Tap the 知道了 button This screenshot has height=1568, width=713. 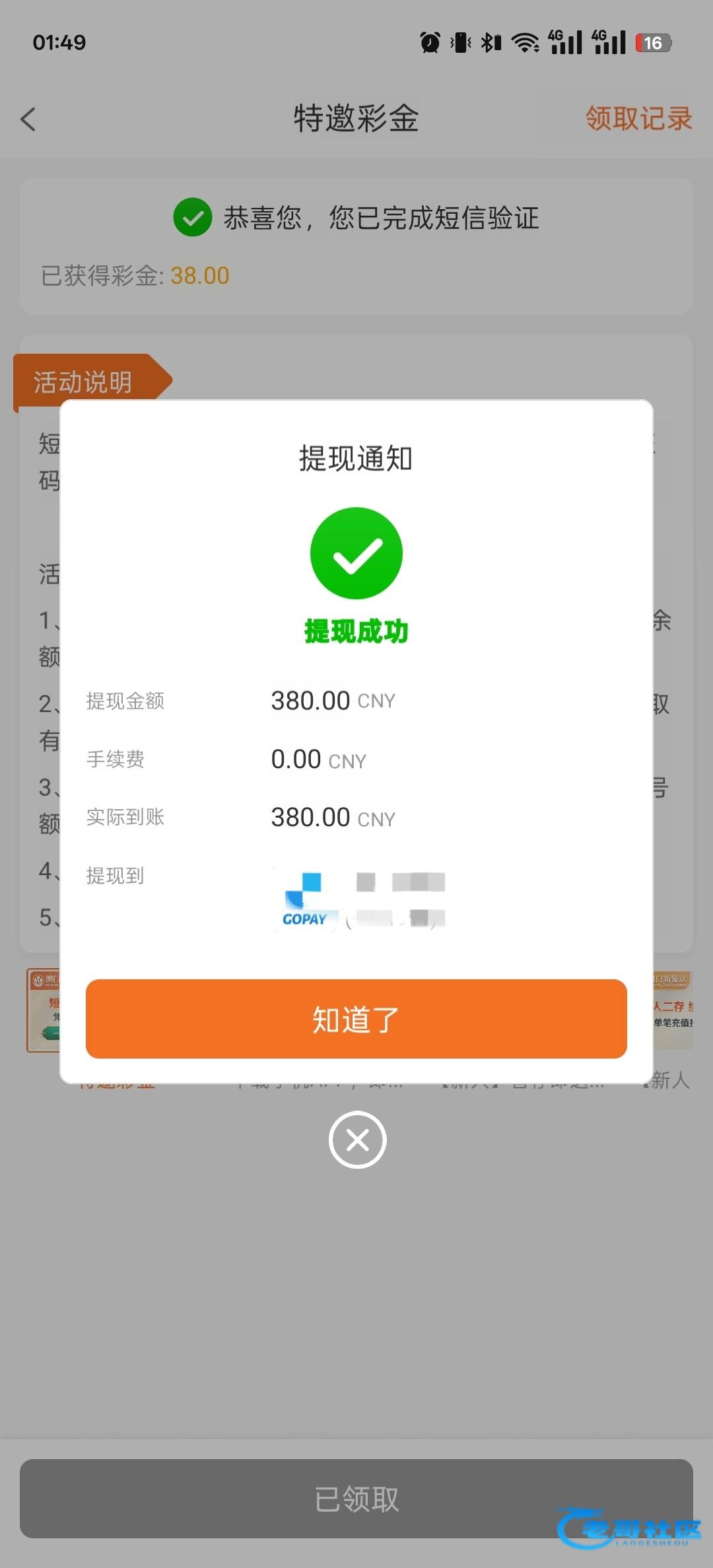356,1019
